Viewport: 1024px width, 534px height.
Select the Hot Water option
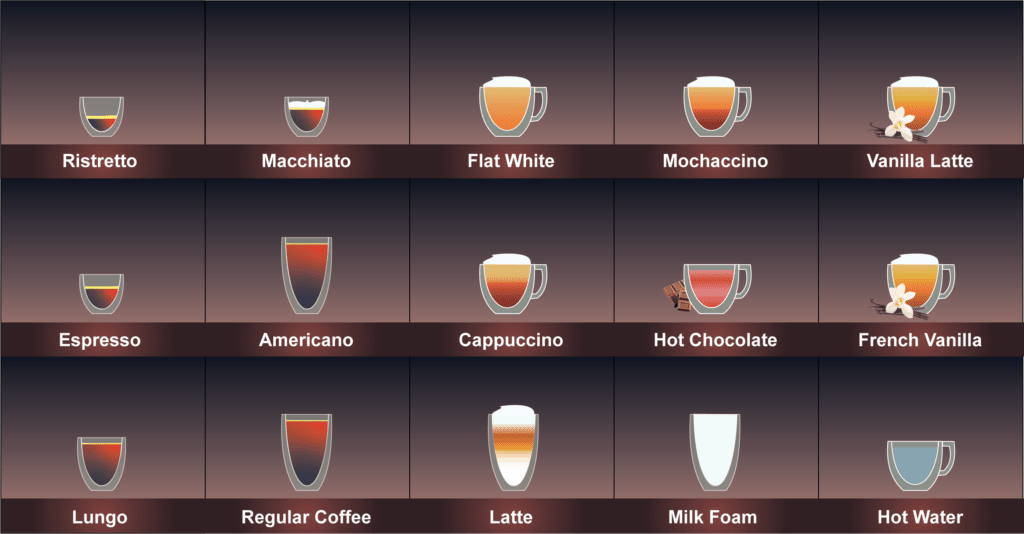(920, 463)
